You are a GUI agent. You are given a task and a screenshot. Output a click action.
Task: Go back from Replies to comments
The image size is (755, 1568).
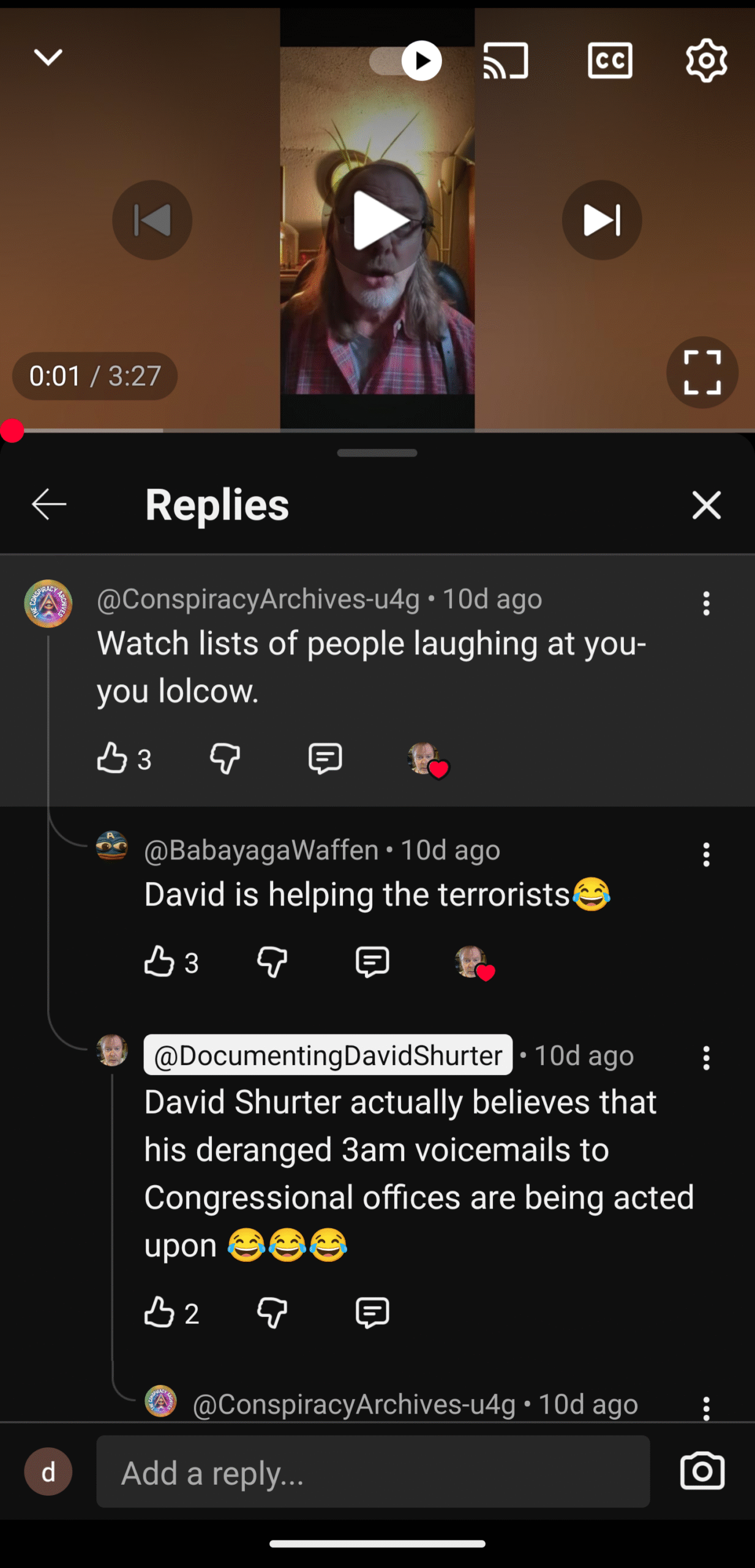pyautogui.click(x=49, y=505)
